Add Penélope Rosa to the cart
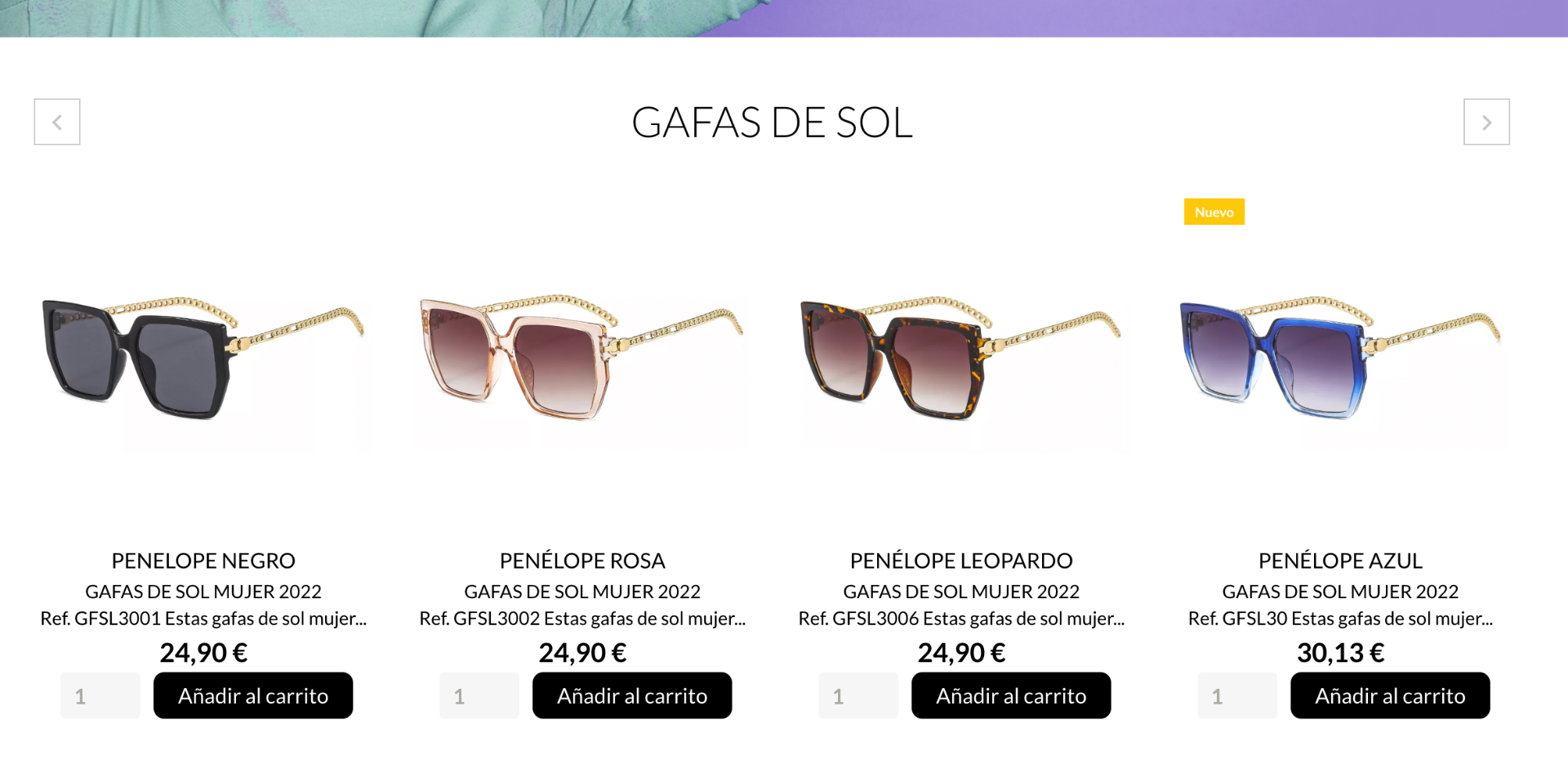The width and height of the screenshot is (1568, 760). [632, 695]
